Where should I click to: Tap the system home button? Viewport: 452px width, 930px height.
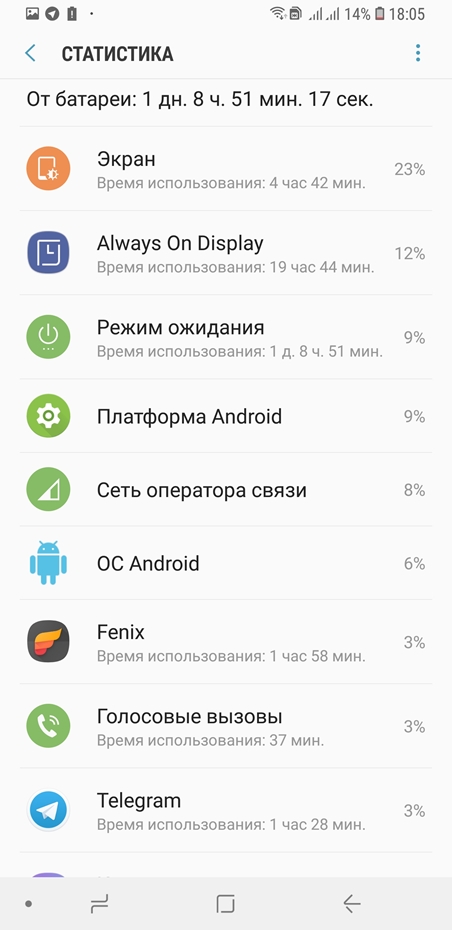(226, 904)
